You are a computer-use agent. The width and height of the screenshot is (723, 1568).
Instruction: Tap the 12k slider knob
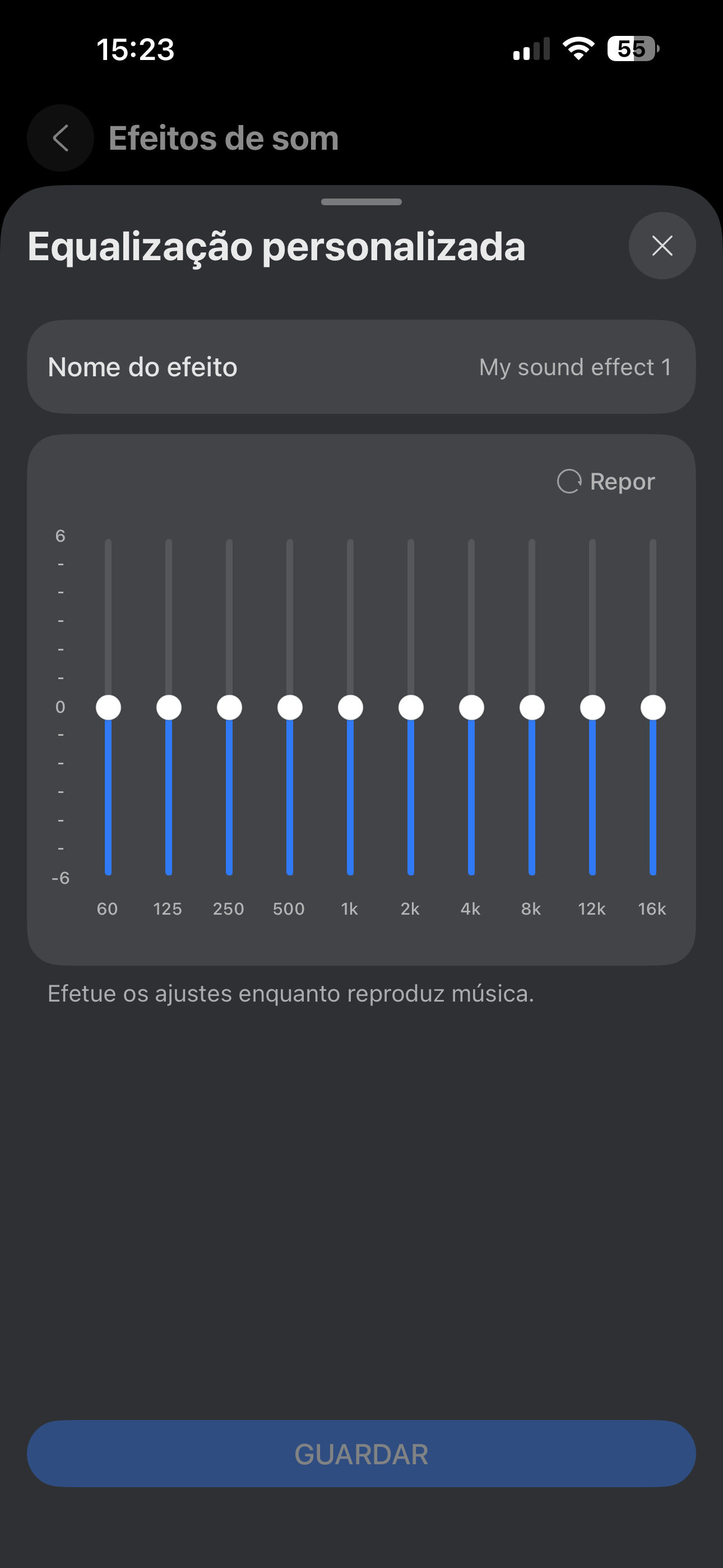click(592, 707)
